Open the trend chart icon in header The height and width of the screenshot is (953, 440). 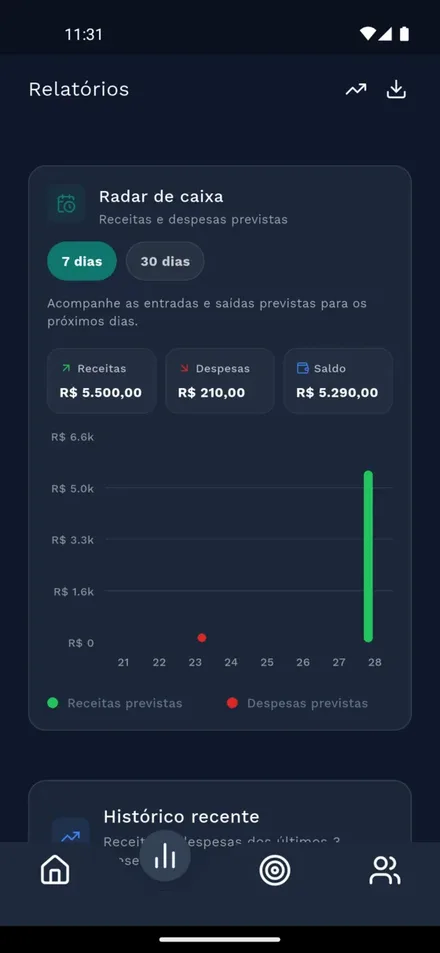tap(356, 89)
